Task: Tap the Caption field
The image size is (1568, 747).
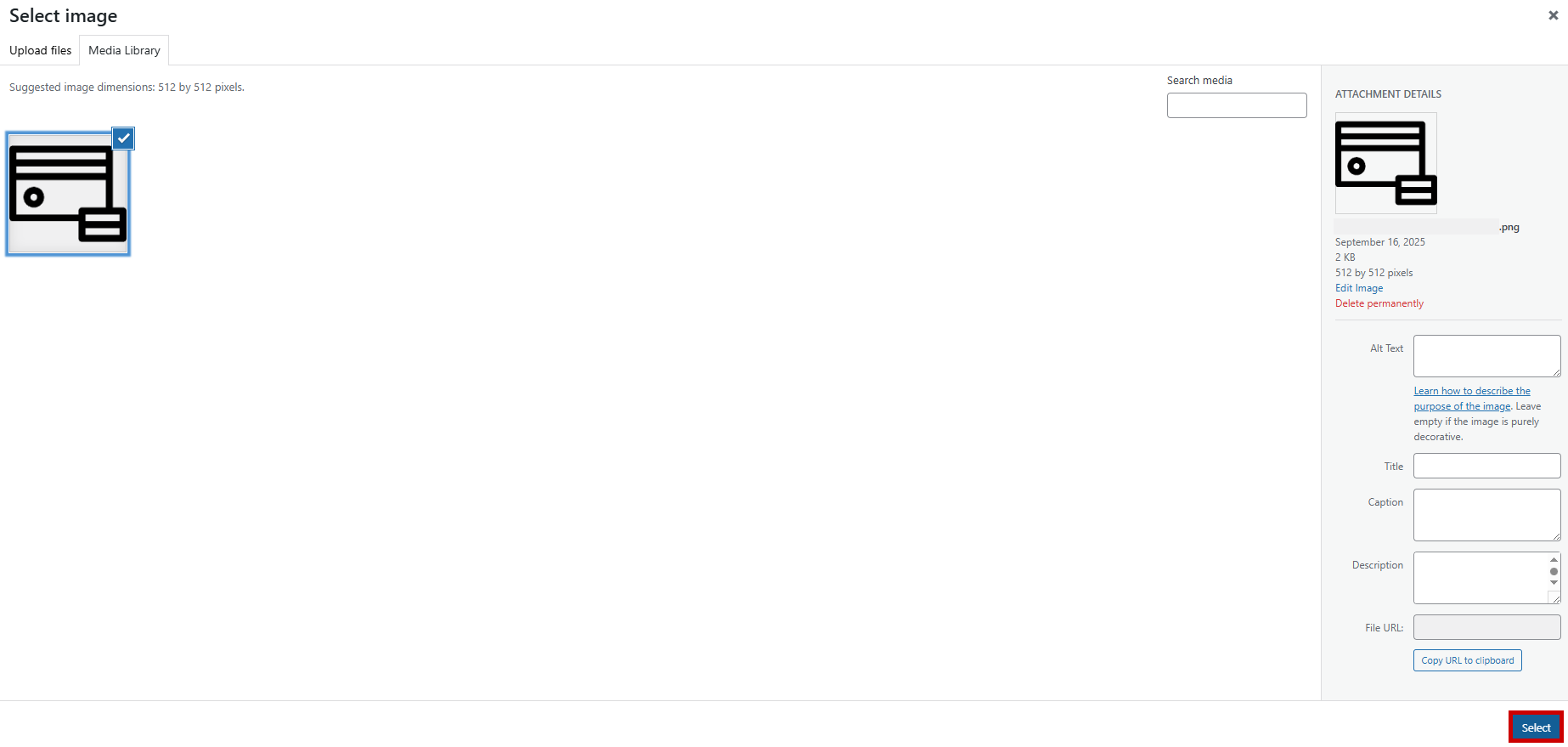Action: pyautogui.click(x=1486, y=514)
